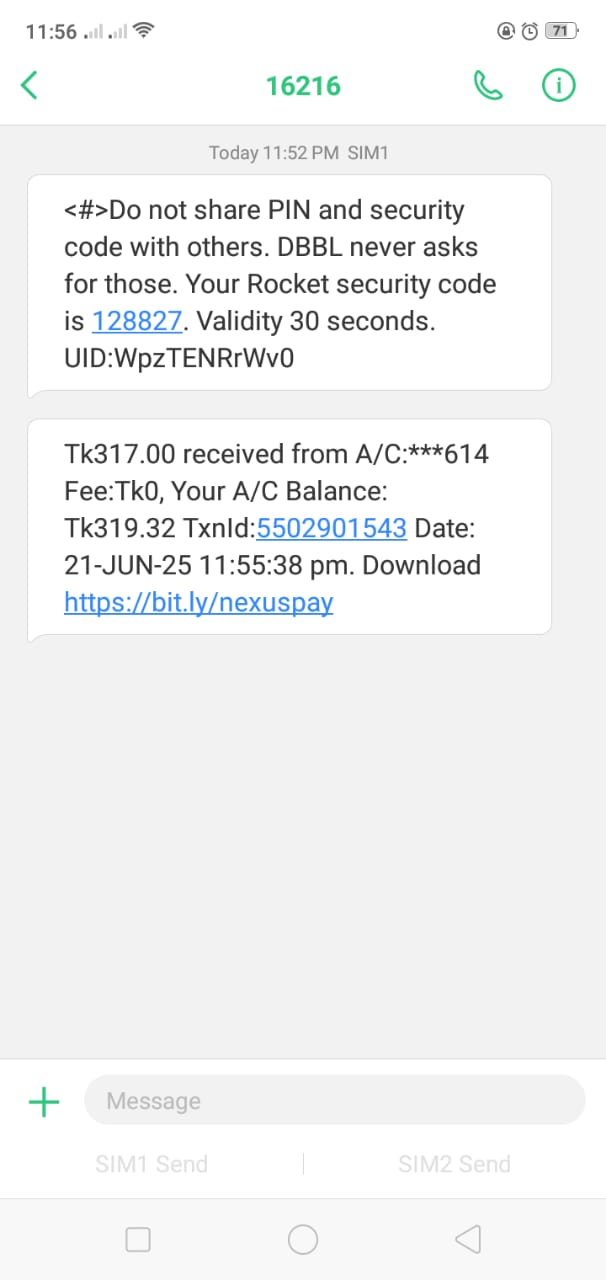Send the message using SIM1
This screenshot has height=1280, width=606.
pyautogui.click(x=152, y=1164)
